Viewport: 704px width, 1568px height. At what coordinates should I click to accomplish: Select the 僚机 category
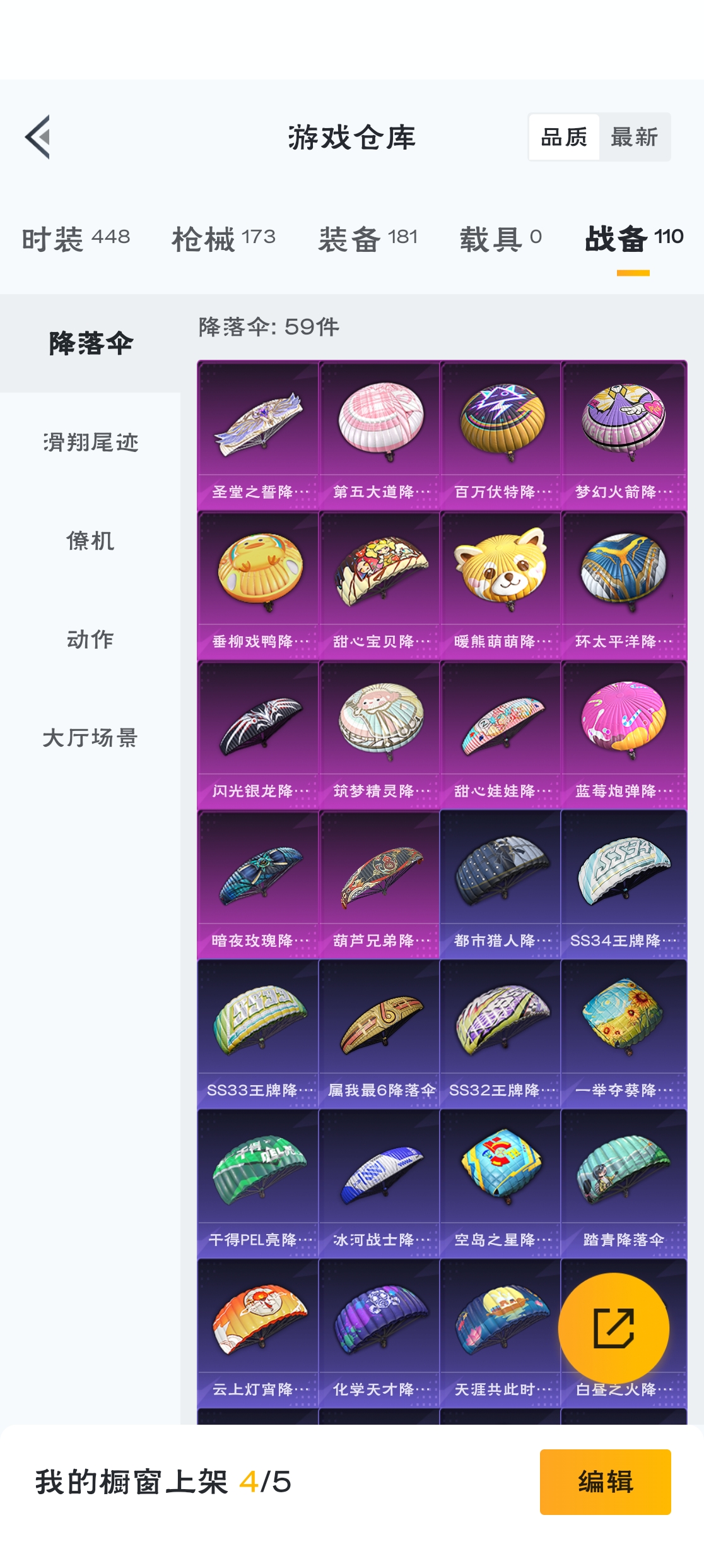pyautogui.click(x=90, y=540)
